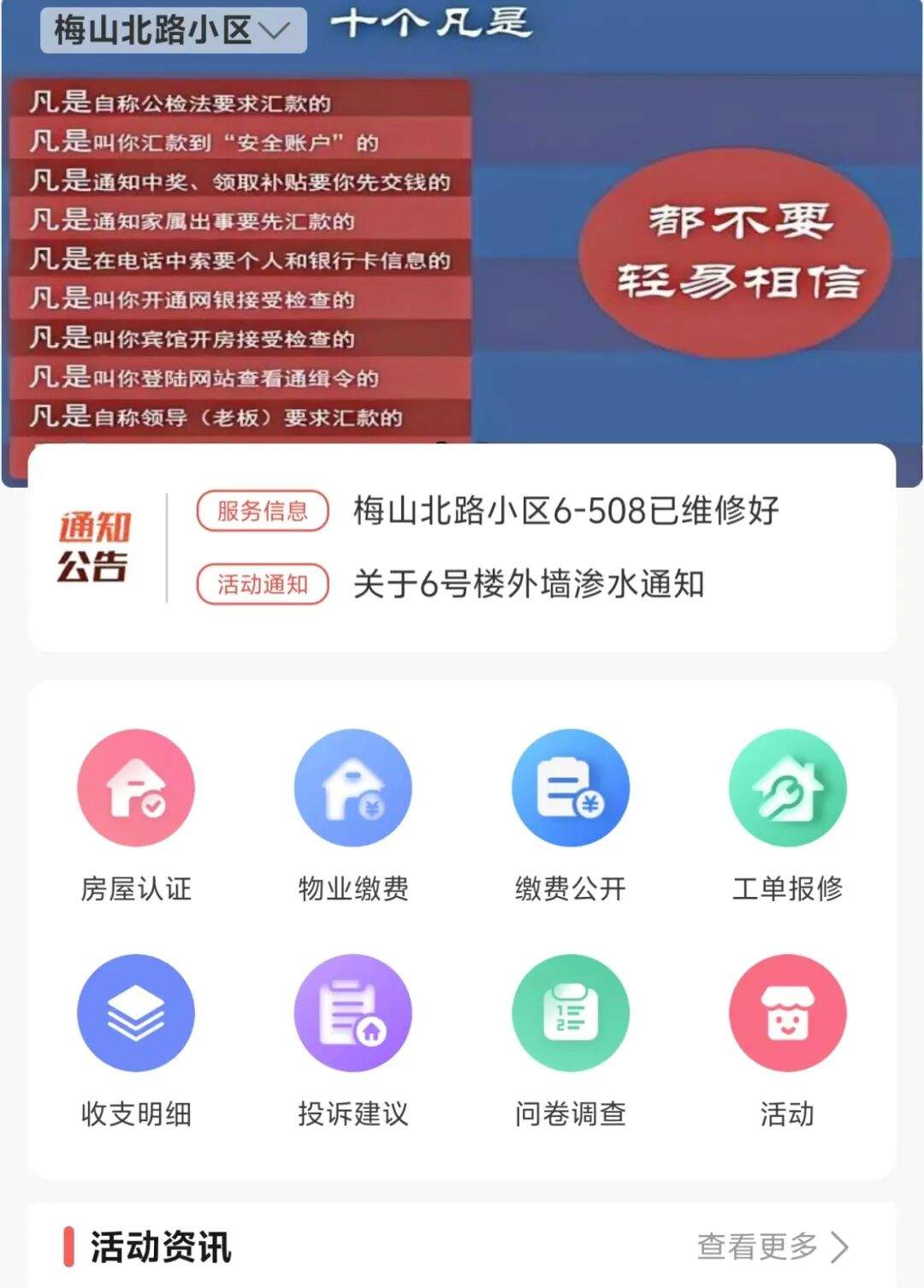
Task: Open the 服务信息 service info tag
Action: click(261, 511)
